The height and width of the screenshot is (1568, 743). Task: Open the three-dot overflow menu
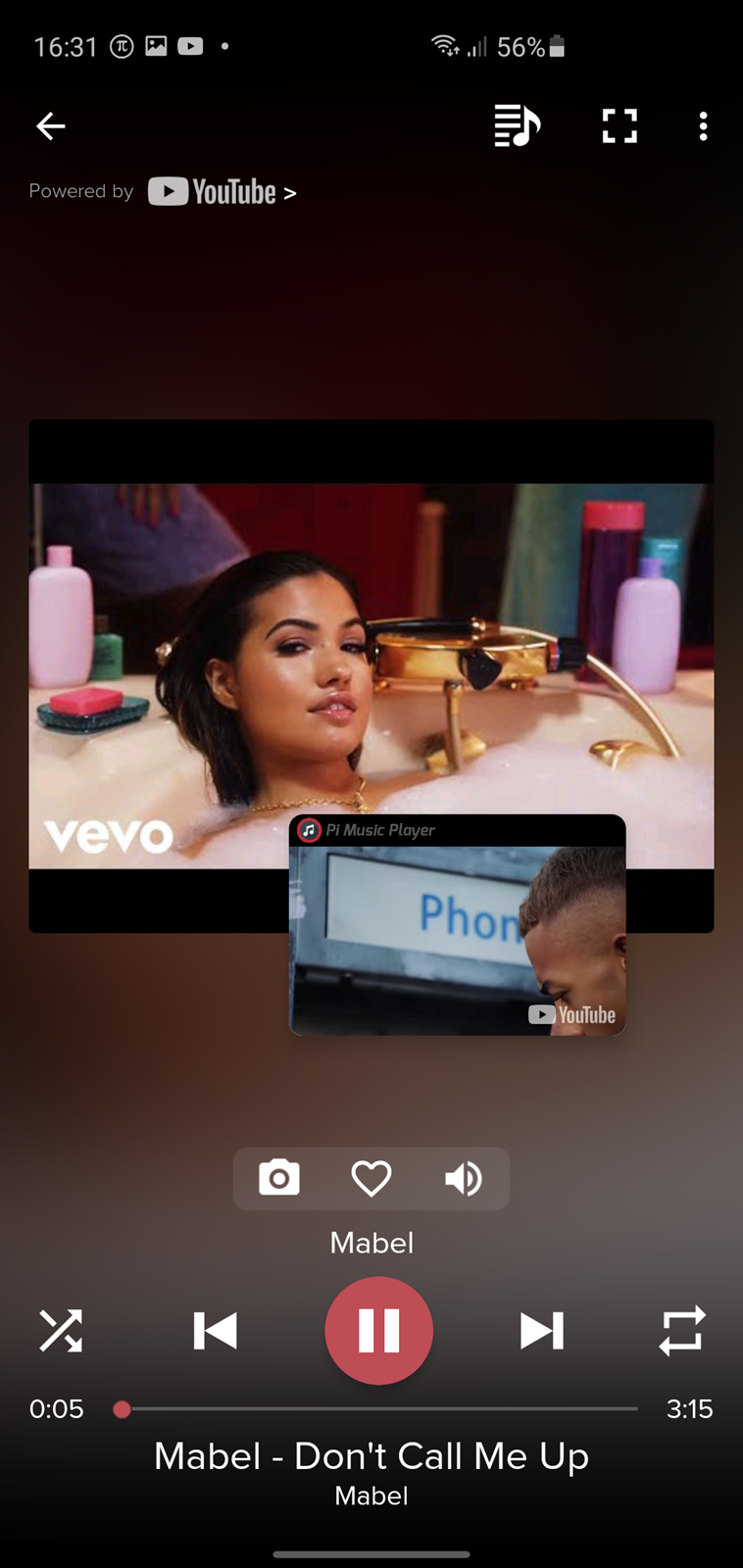[x=703, y=125]
